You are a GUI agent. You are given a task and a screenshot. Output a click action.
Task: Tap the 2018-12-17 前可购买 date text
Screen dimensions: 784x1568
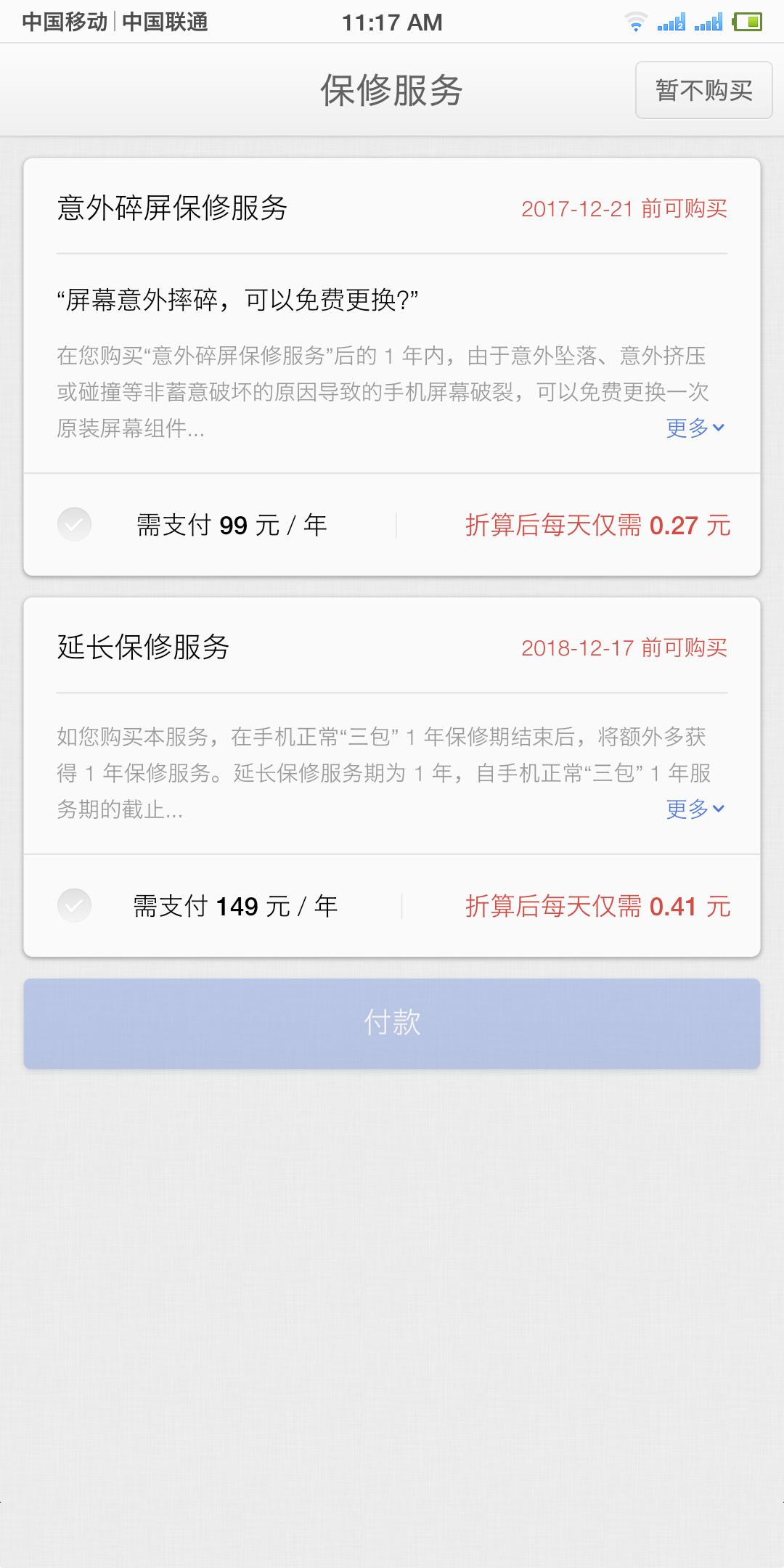(x=626, y=649)
